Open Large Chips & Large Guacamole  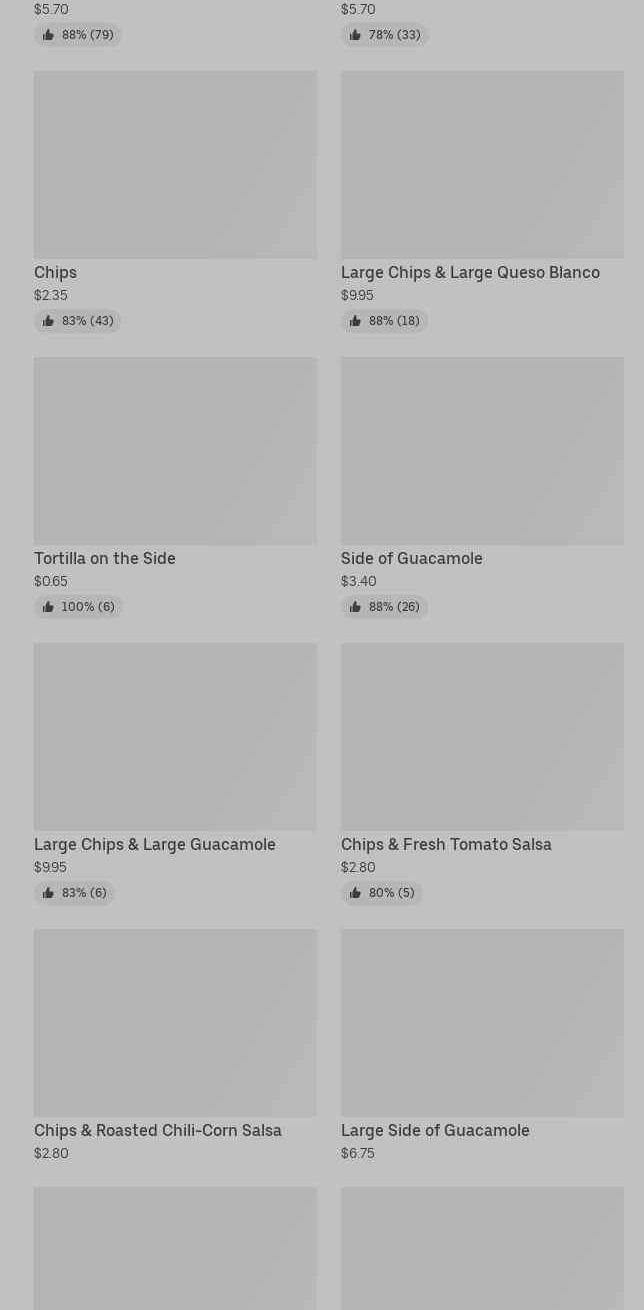(x=175, y=774)
